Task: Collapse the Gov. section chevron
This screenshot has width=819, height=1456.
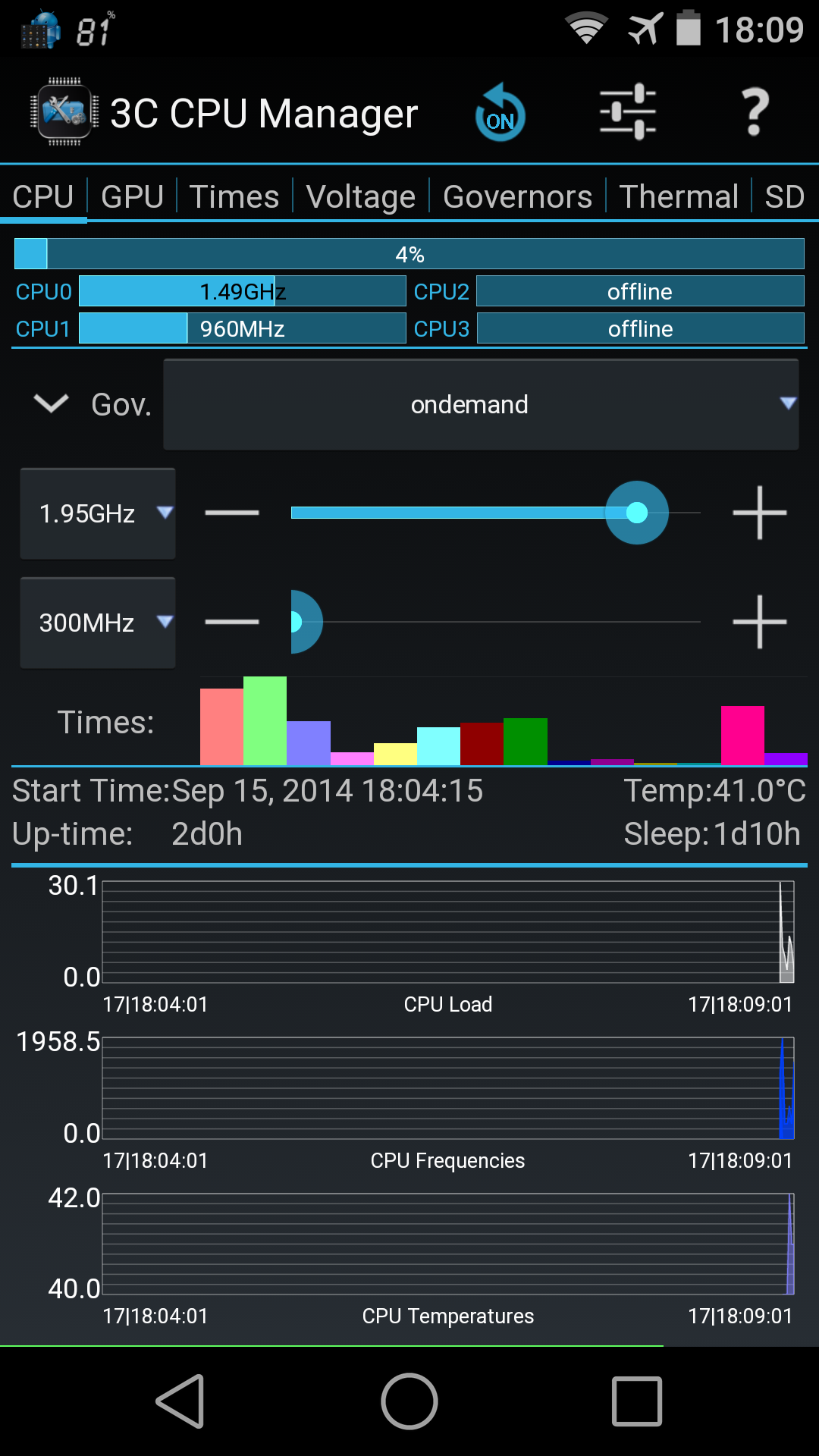Action: (x=52, y=404)
